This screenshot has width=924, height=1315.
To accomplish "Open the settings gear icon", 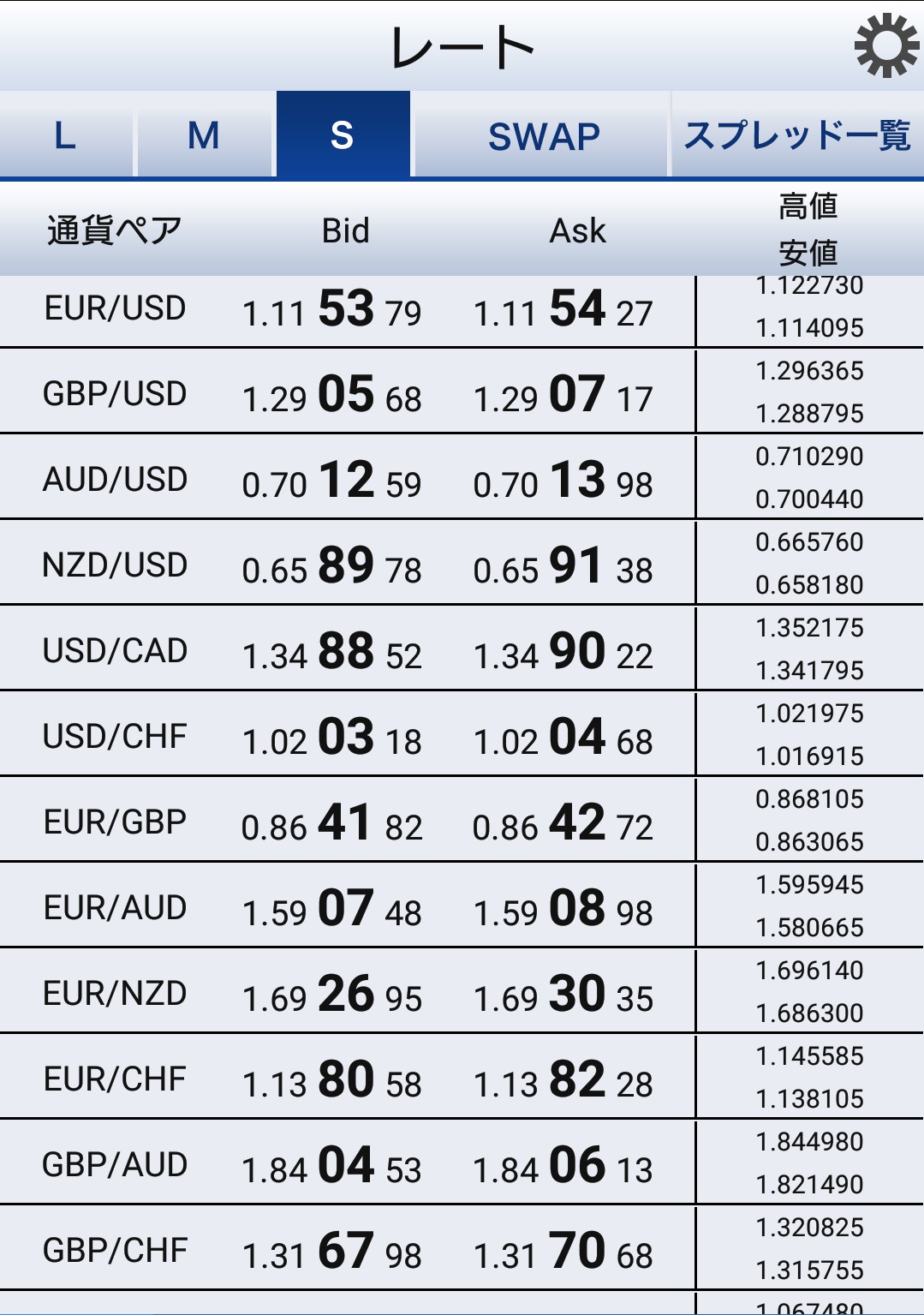I will coord(886,45).
